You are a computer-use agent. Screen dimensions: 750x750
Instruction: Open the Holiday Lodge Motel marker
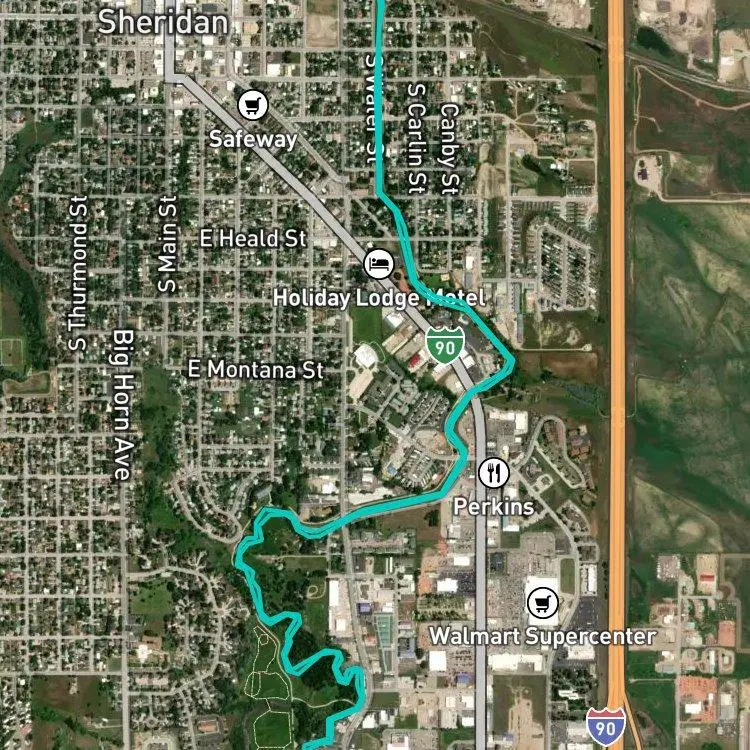pos(379,264)
